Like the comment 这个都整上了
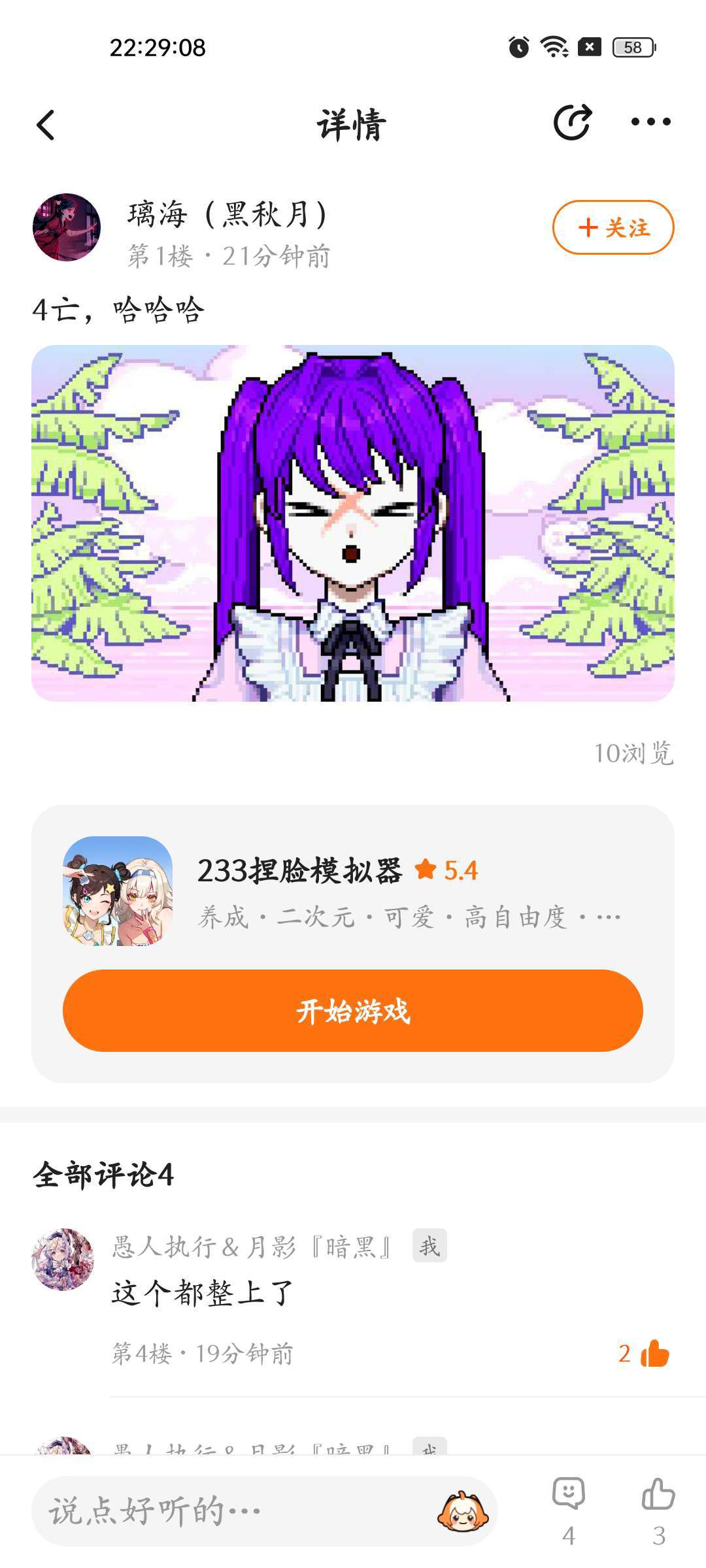This screenshot has height=1568, width=706. coord(654,1354)
